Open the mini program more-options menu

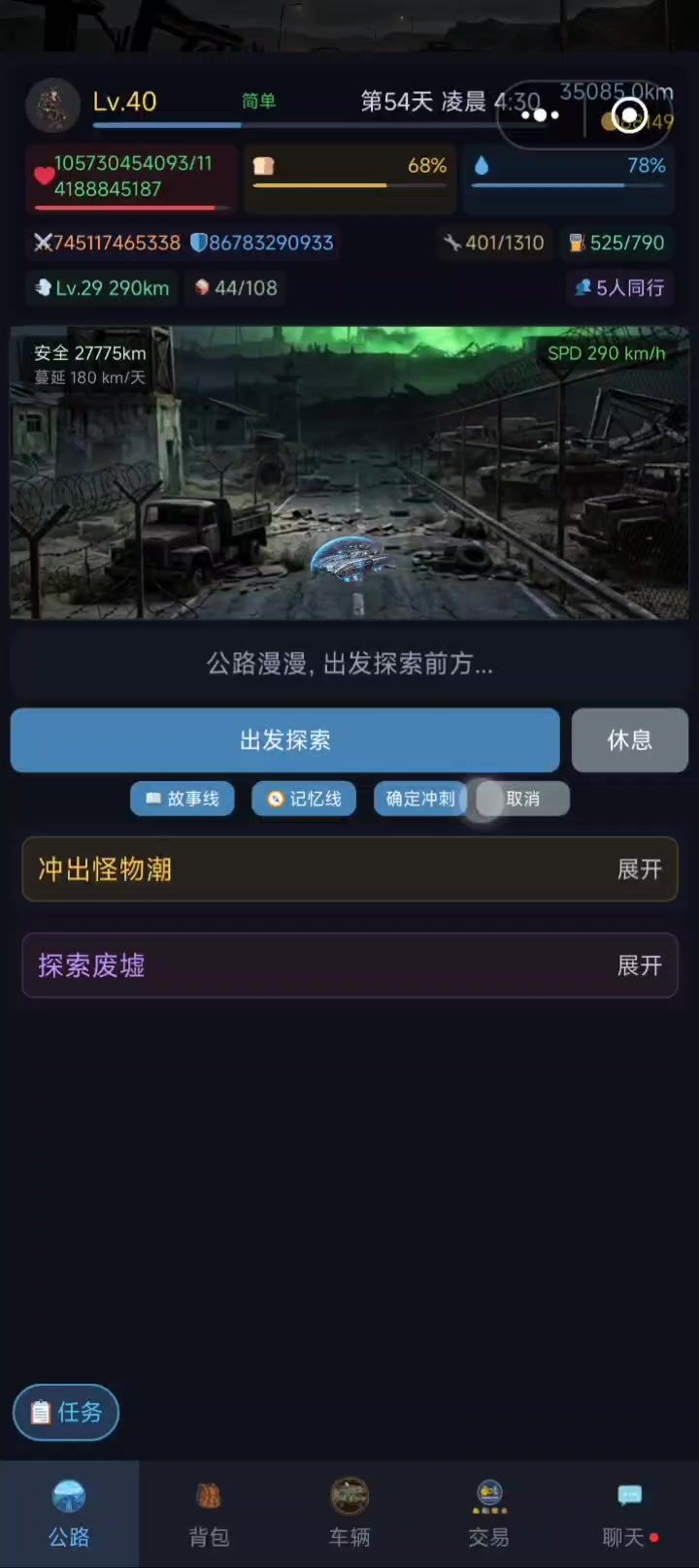[x=541, y=115]
